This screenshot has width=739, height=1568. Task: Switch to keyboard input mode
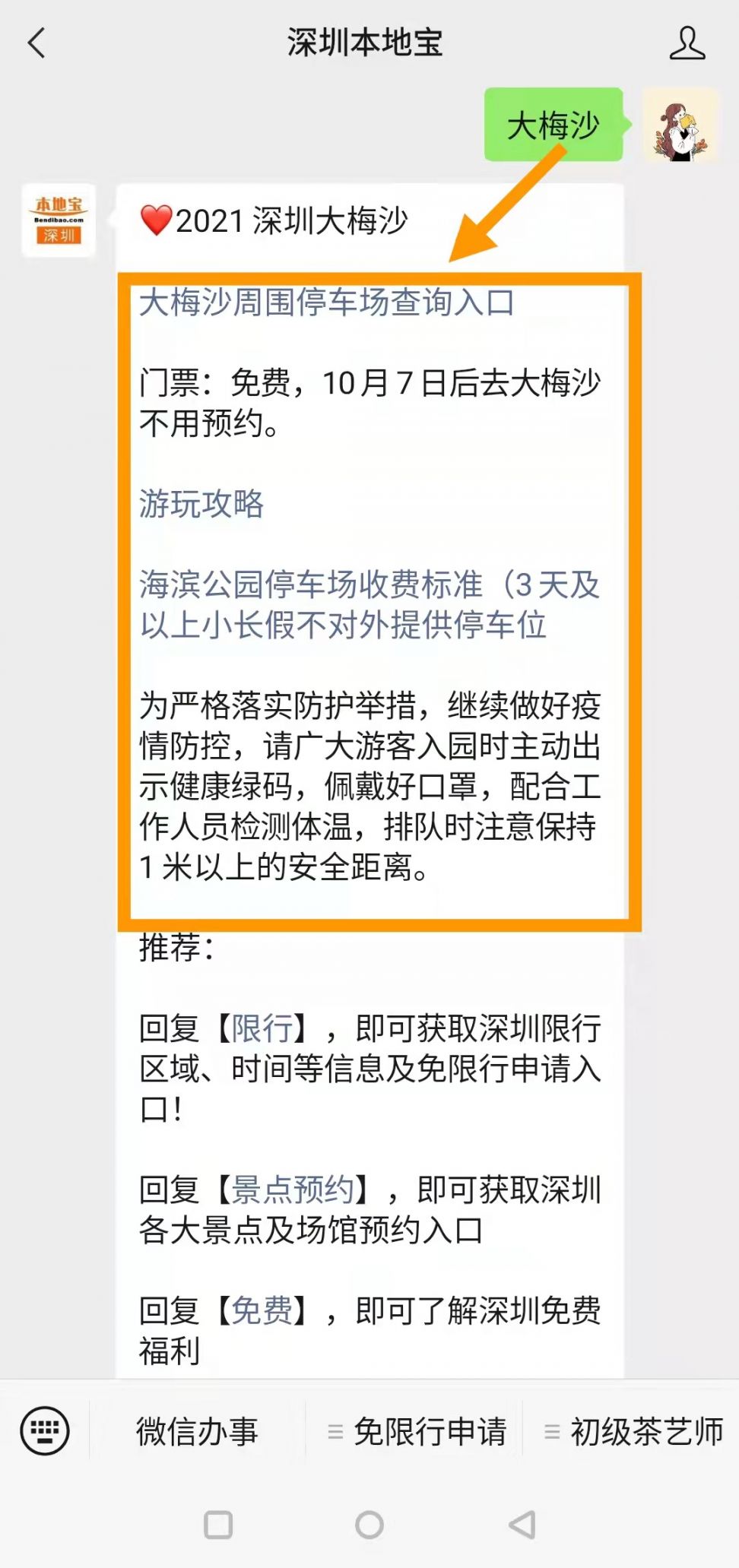(x=45, y=1431)
